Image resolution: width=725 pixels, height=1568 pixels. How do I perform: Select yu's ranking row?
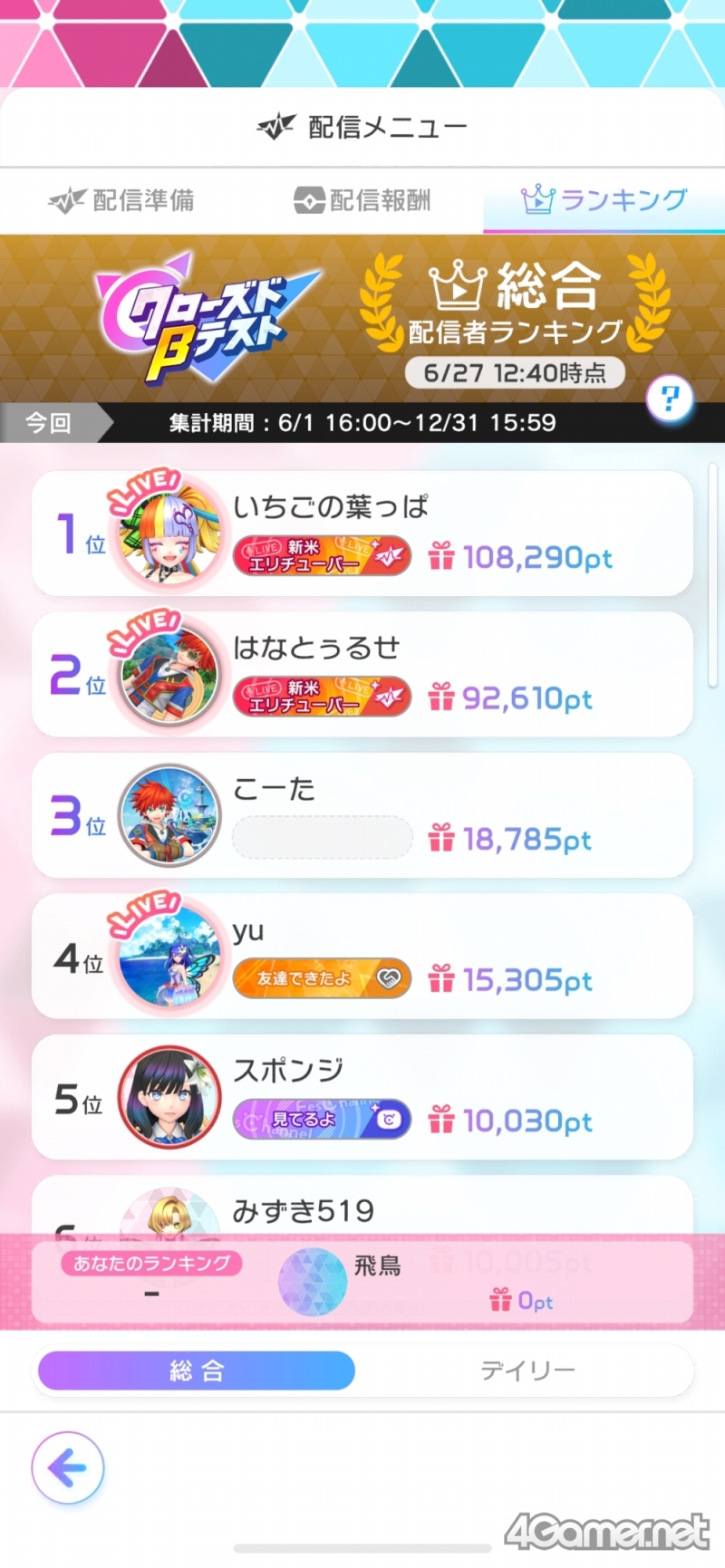coord(362,956)
